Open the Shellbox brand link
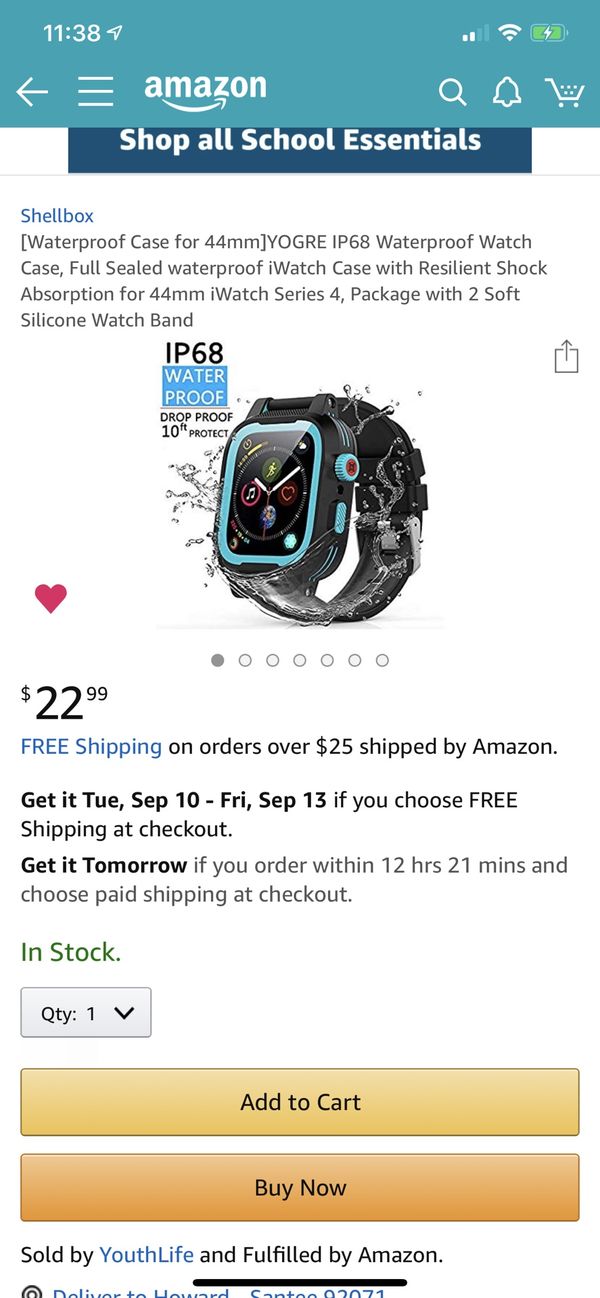This screenshot has height=1298, width=600. click(x=57, y=215)
